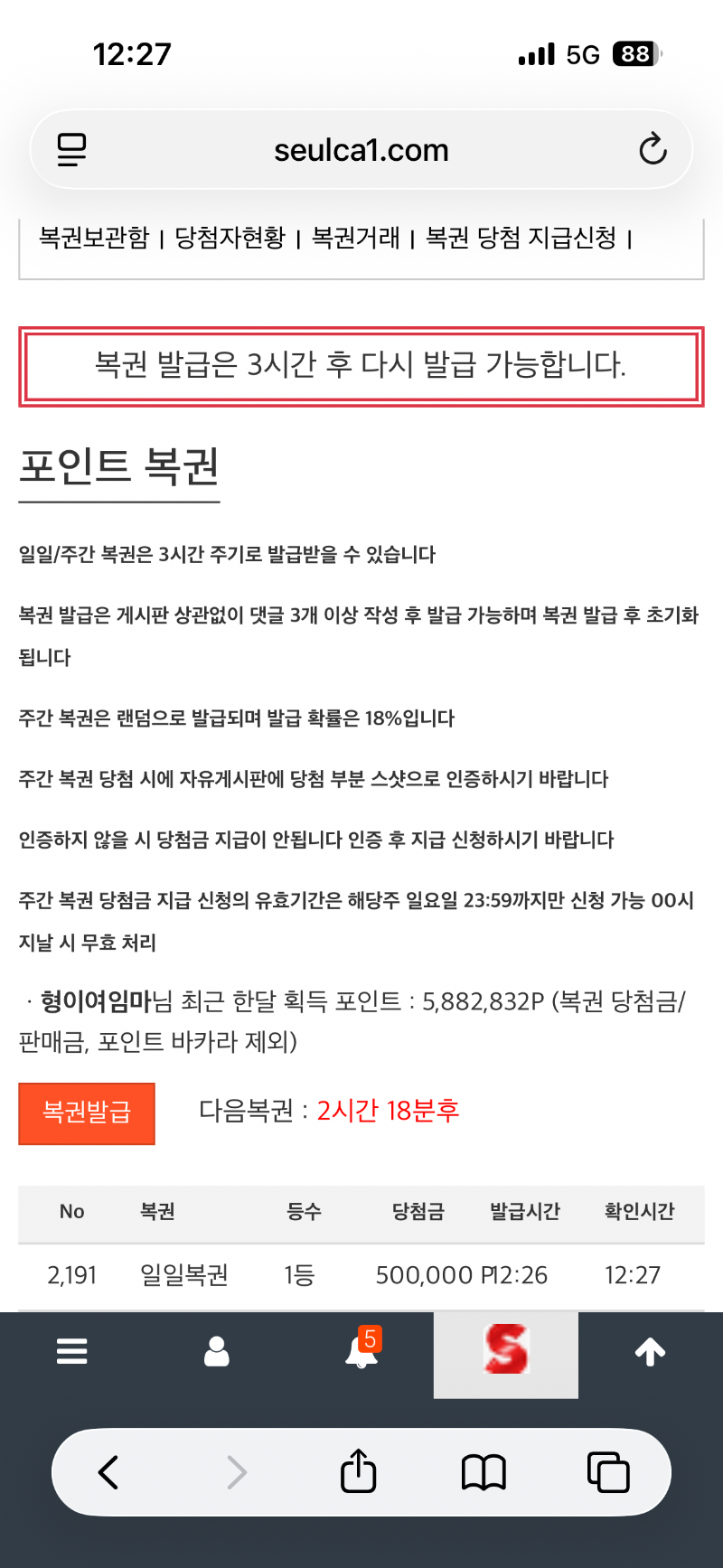Tap the seulca1.com address field

361,150
